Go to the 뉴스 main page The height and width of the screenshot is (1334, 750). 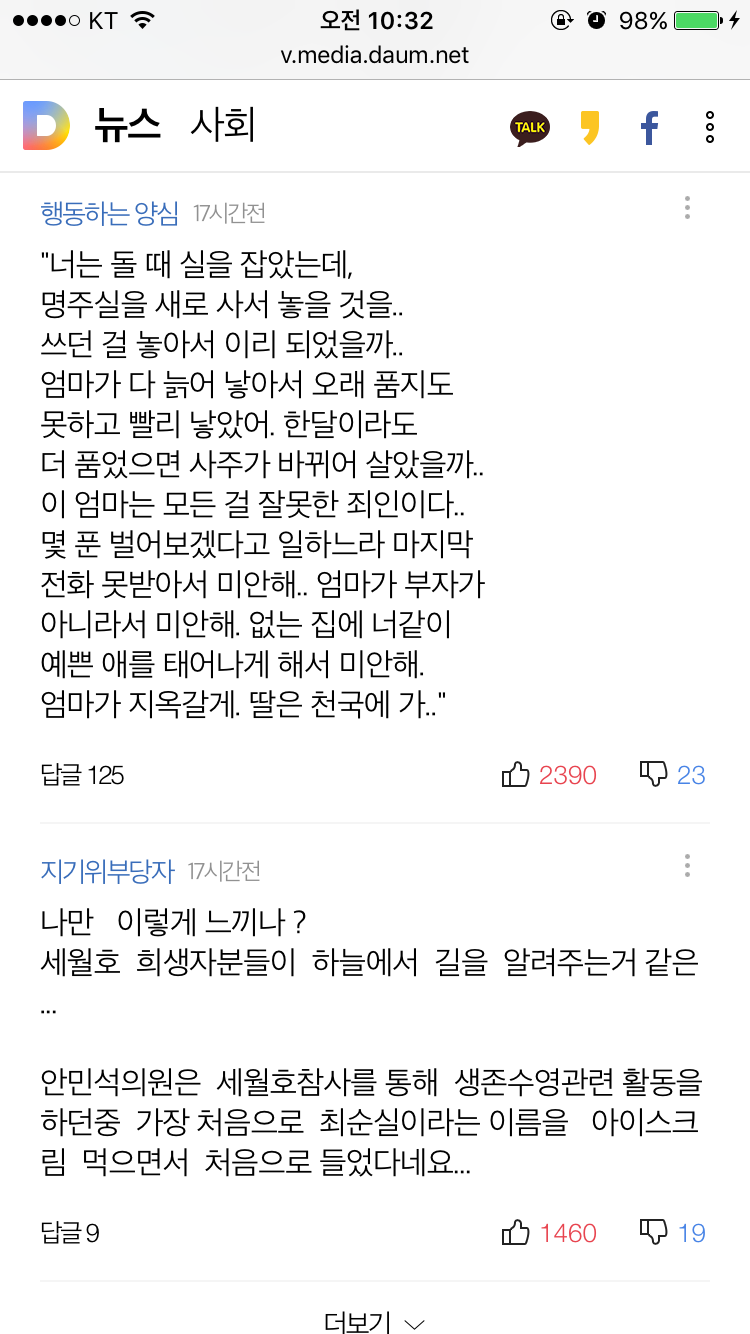[127, 126]
